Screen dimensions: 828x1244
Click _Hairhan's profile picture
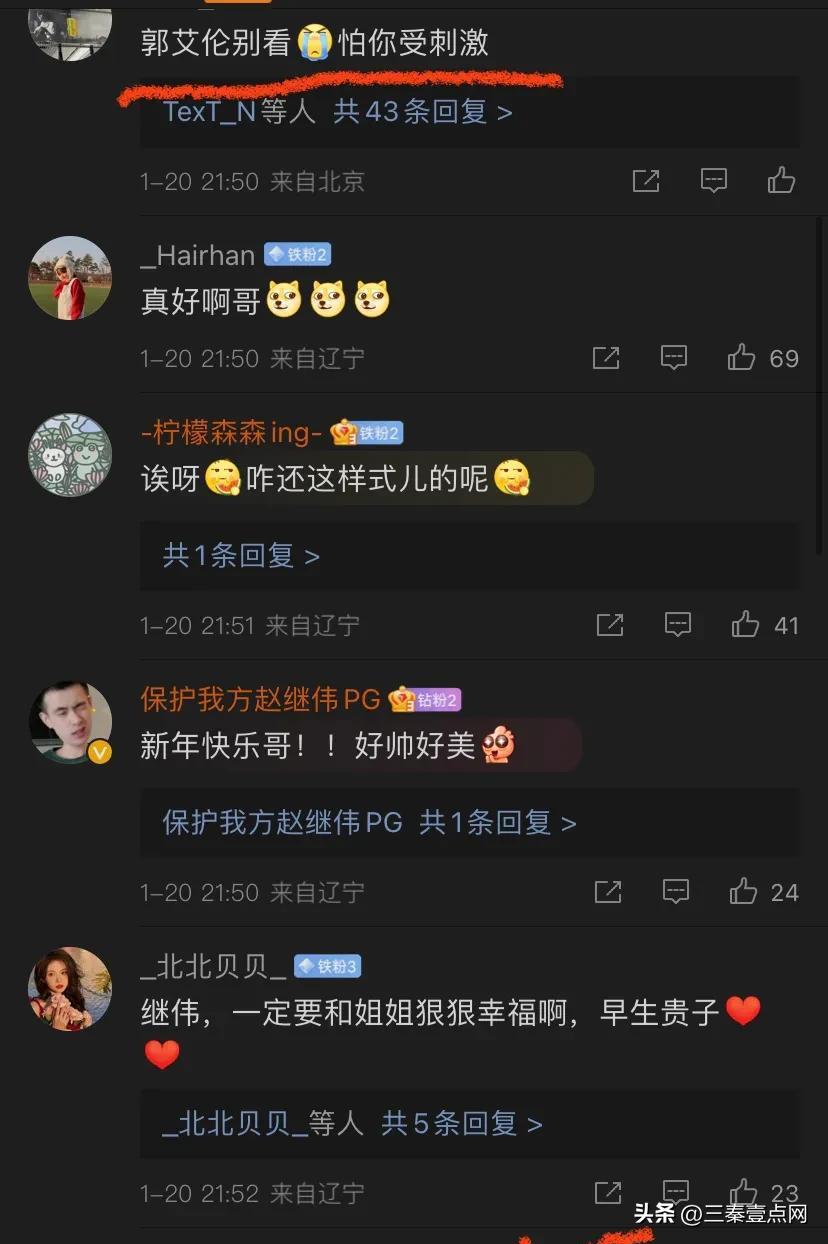[70, 278]
